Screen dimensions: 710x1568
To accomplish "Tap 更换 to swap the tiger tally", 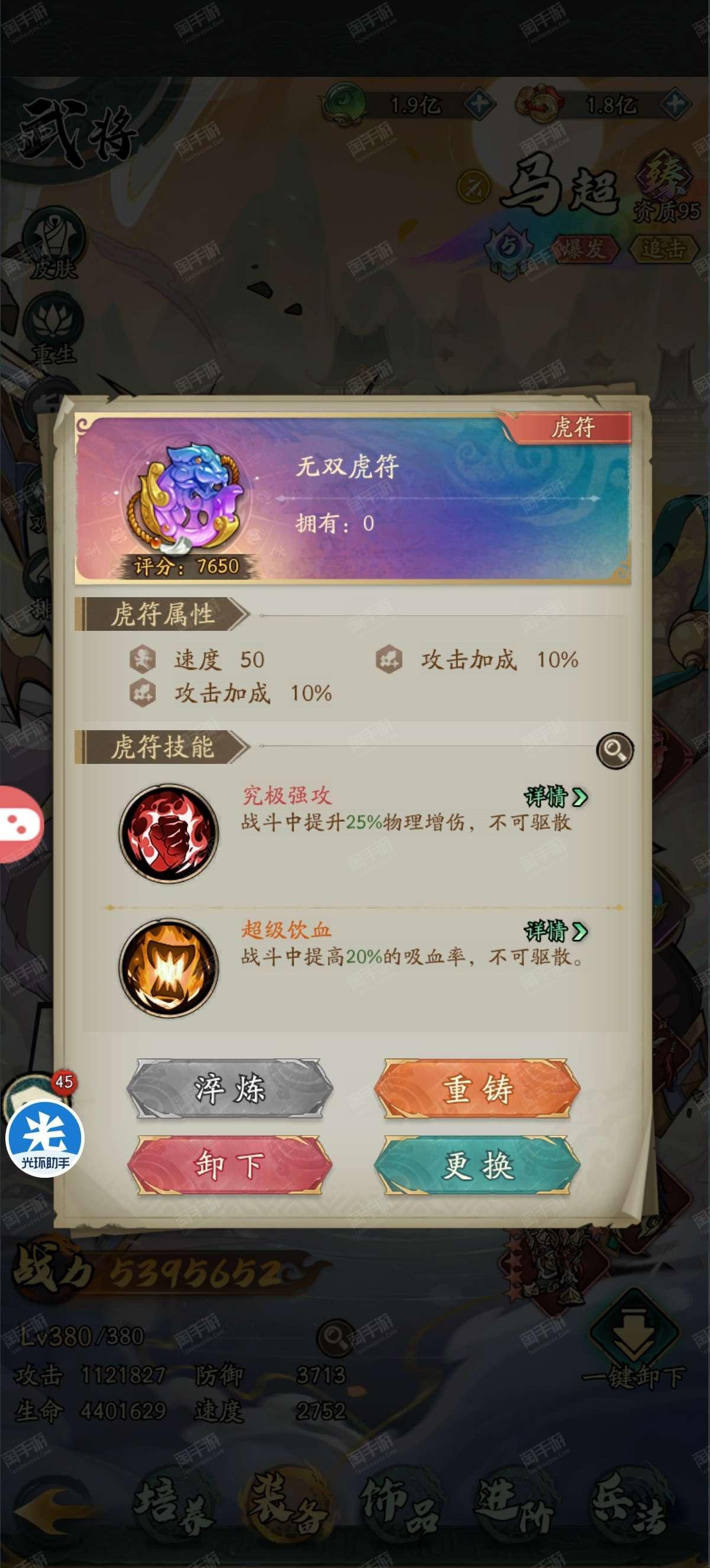I will pos(477,1164).
